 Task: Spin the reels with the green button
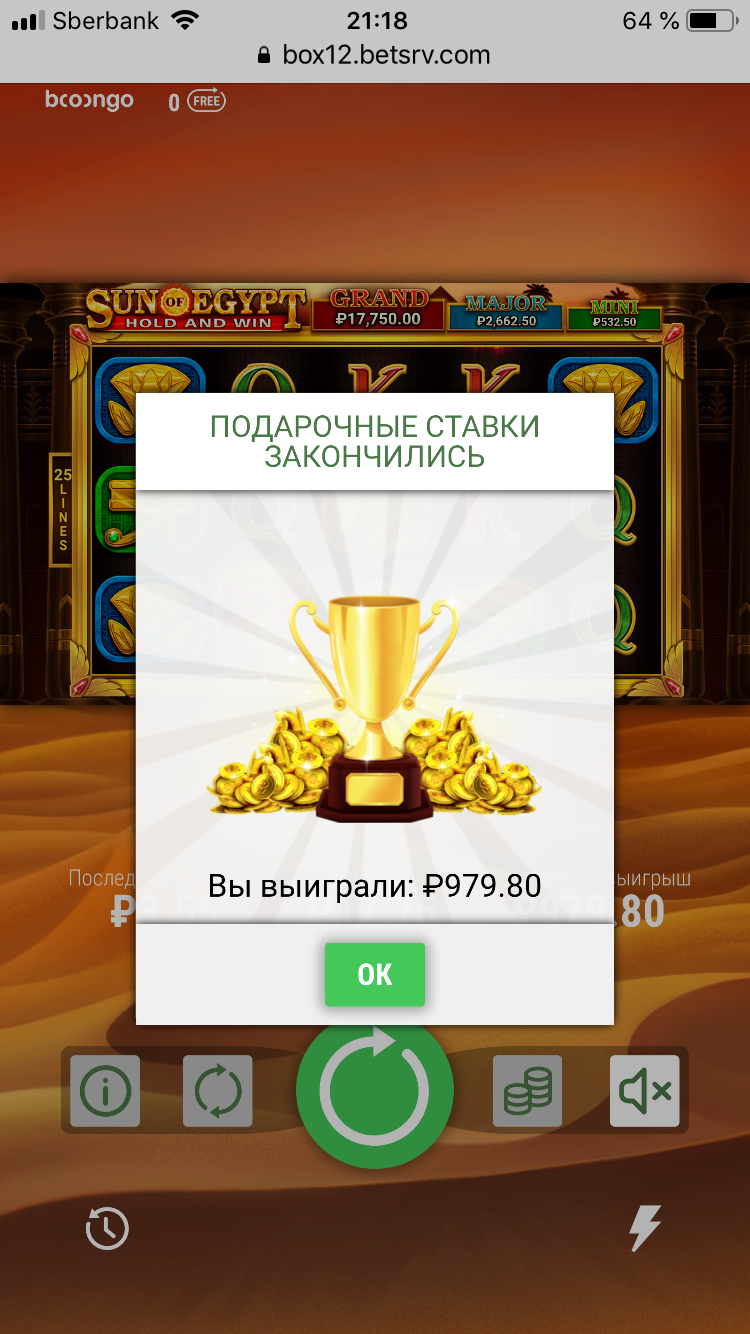pyautogui.click(x=375, y=1092)
